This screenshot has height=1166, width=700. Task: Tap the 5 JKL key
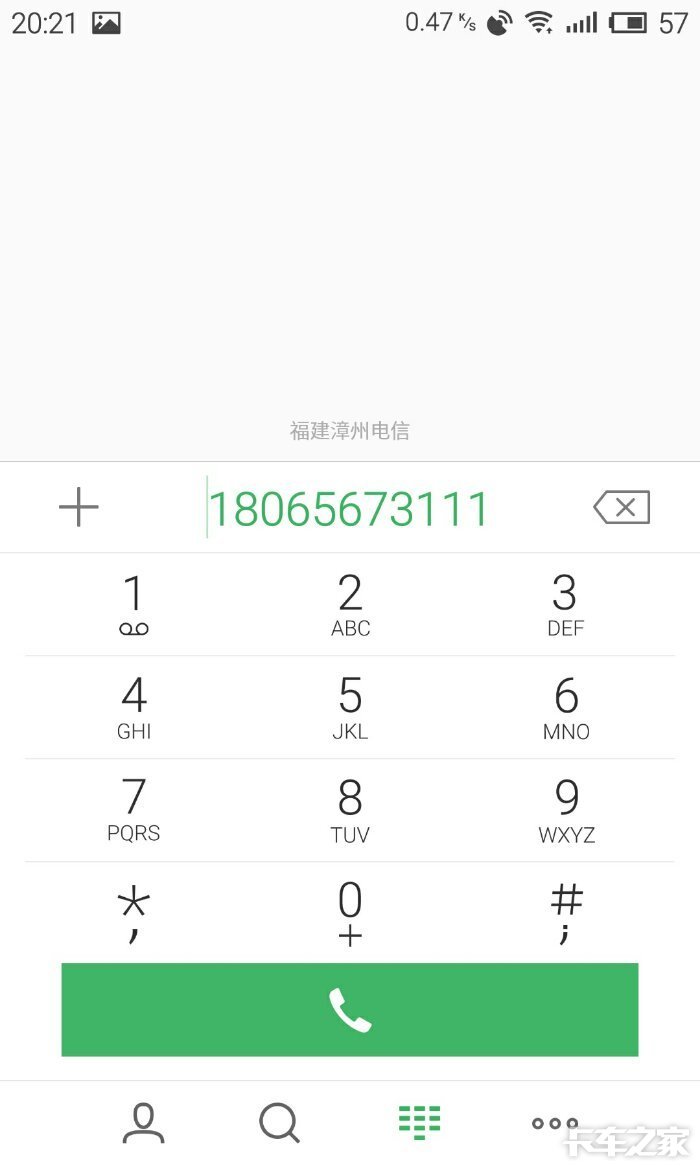350,708
